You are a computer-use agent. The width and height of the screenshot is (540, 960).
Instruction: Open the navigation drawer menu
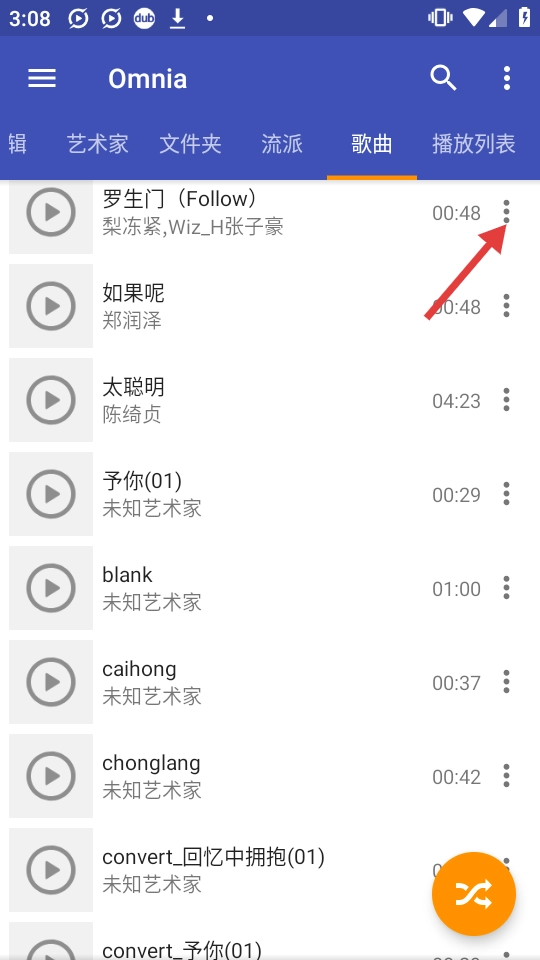(42, 78)
